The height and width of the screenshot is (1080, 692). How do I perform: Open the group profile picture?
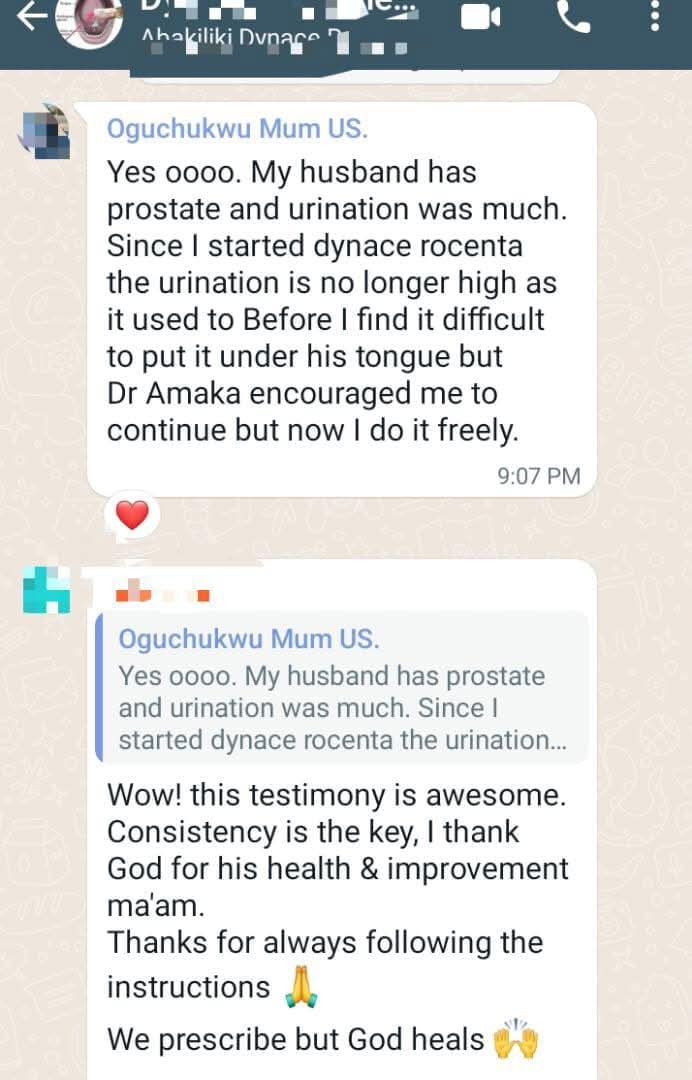pyautogui.click(x=88, y=22)
